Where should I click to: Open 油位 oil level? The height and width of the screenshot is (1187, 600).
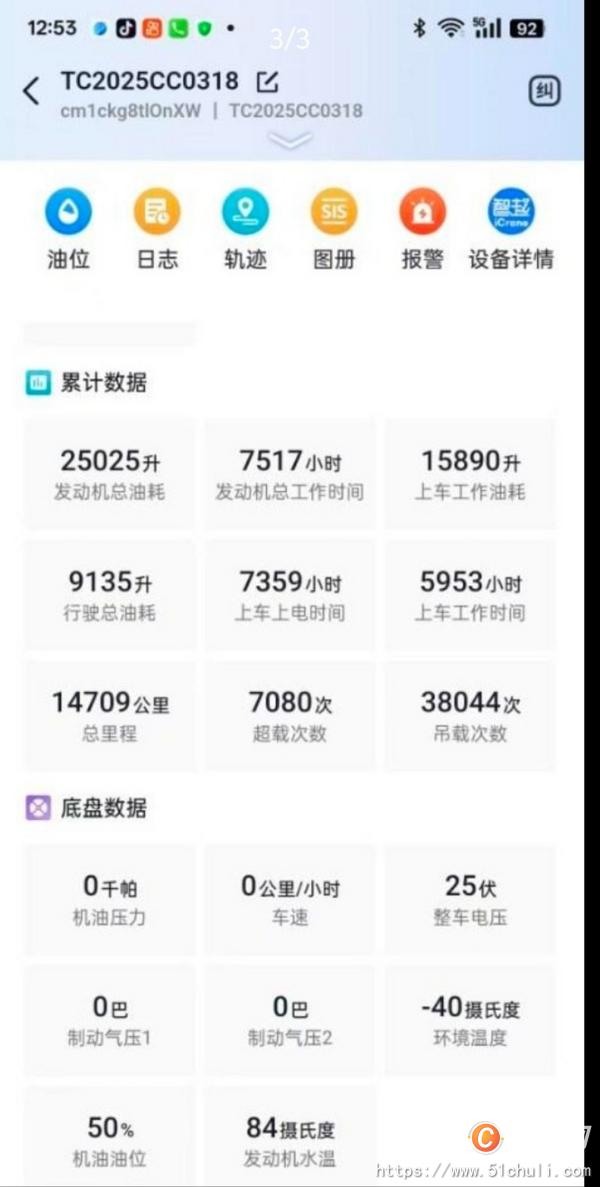68,229
